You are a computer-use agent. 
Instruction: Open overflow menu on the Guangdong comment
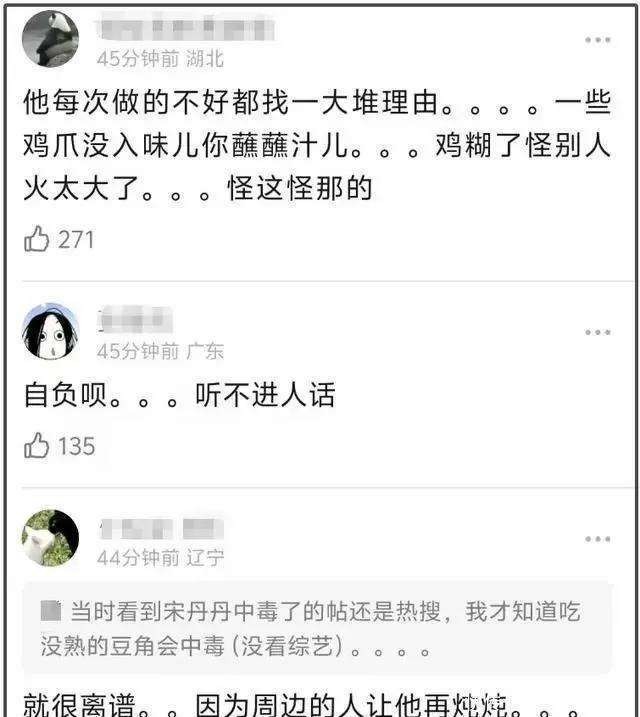coord(597,332)
